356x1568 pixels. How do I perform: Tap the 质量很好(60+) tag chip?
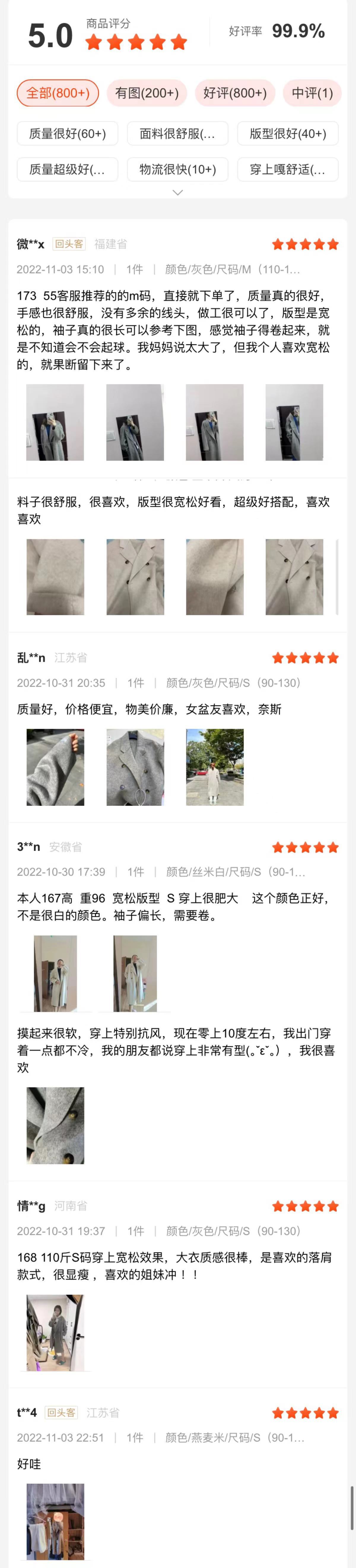[x=68, y=133]
